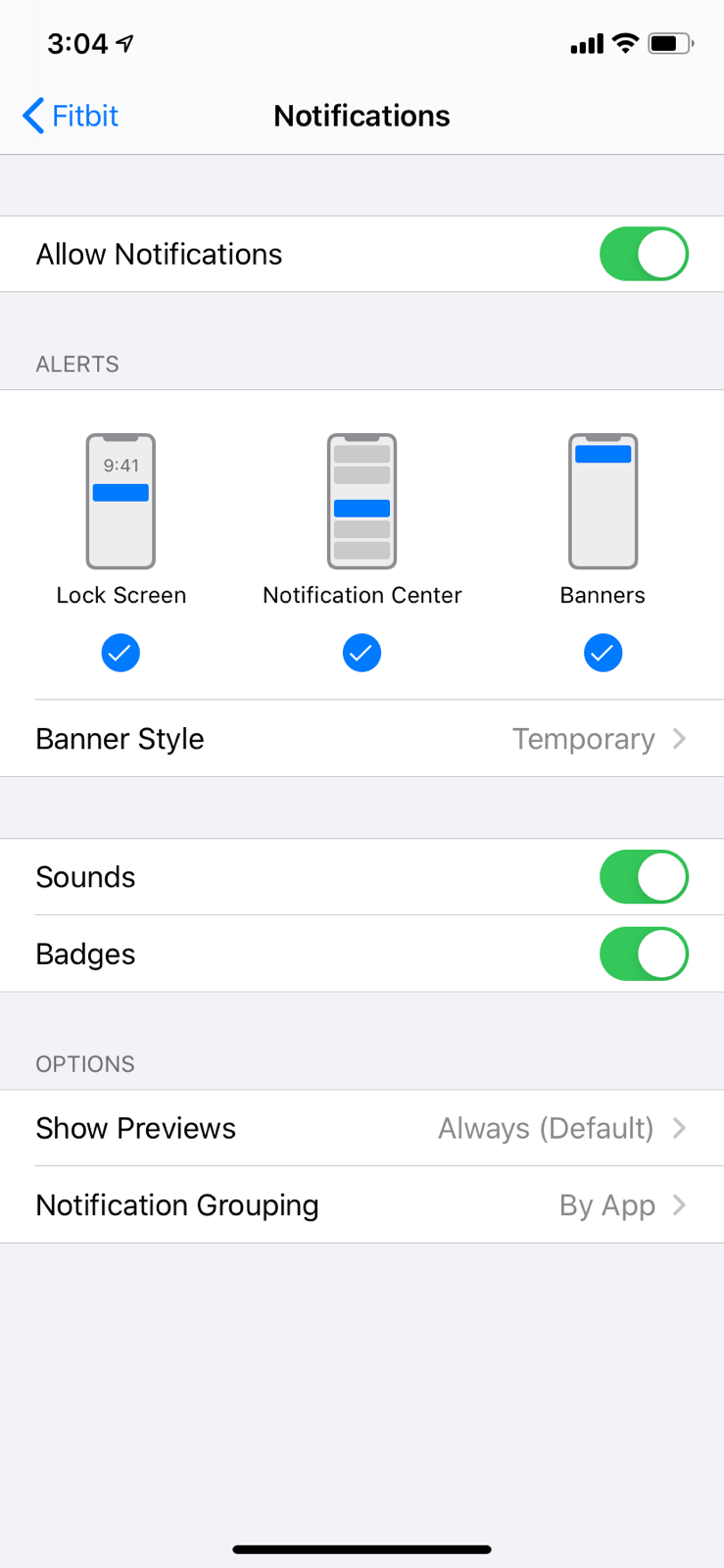The image size is (724, 1568).
Task: Disable the Sounds toggle
Action: (643, 876)
